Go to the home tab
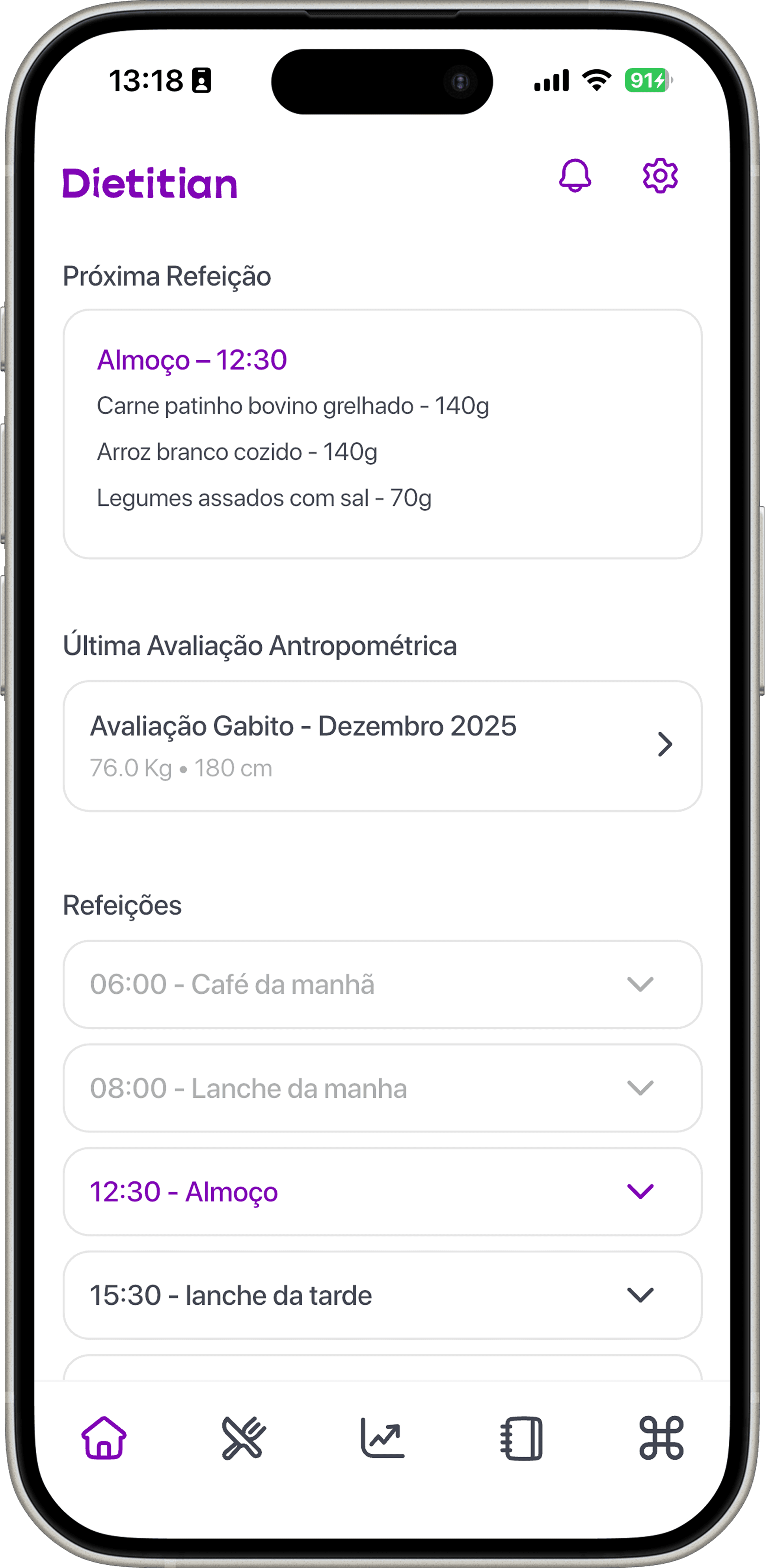 click(104, 1438)
